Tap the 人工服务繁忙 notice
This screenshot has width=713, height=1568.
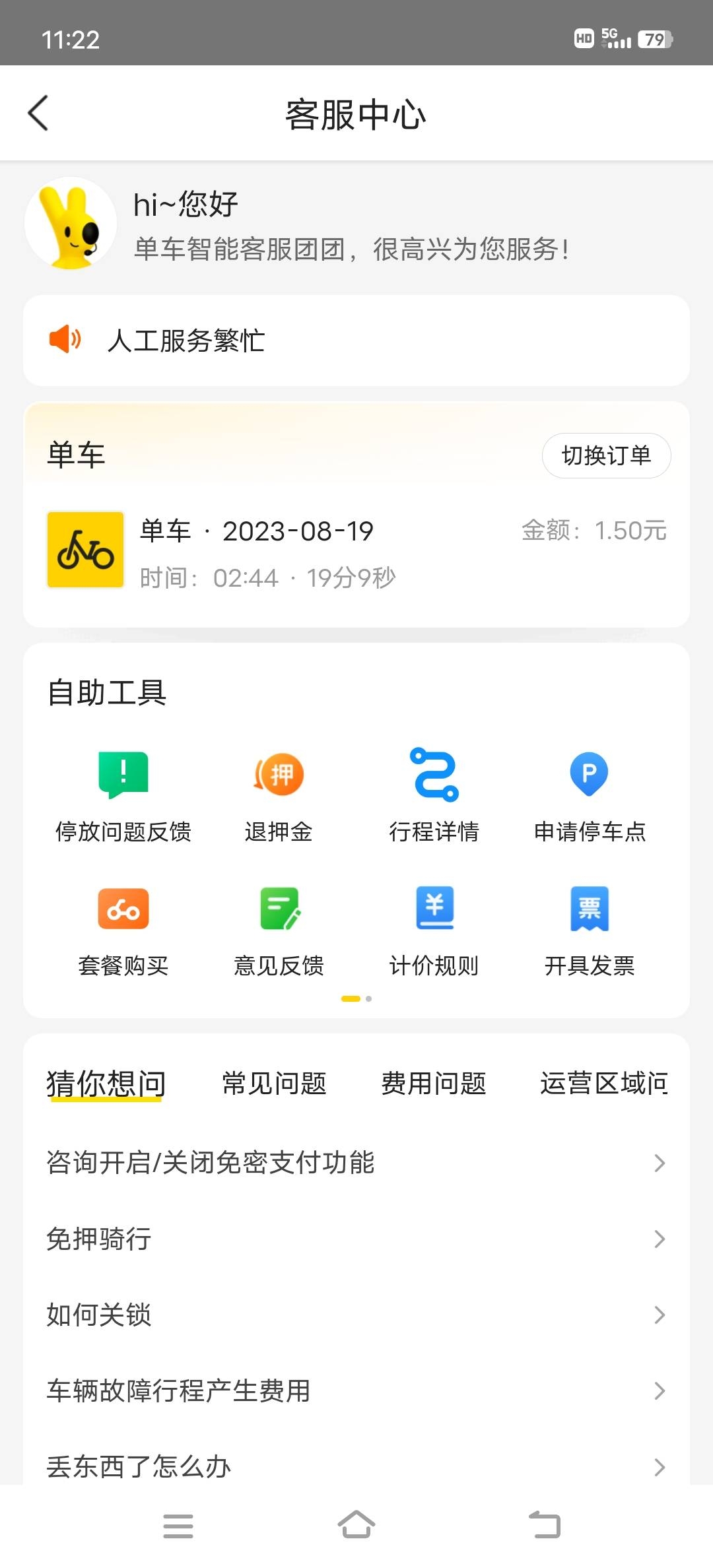(356, 341)
